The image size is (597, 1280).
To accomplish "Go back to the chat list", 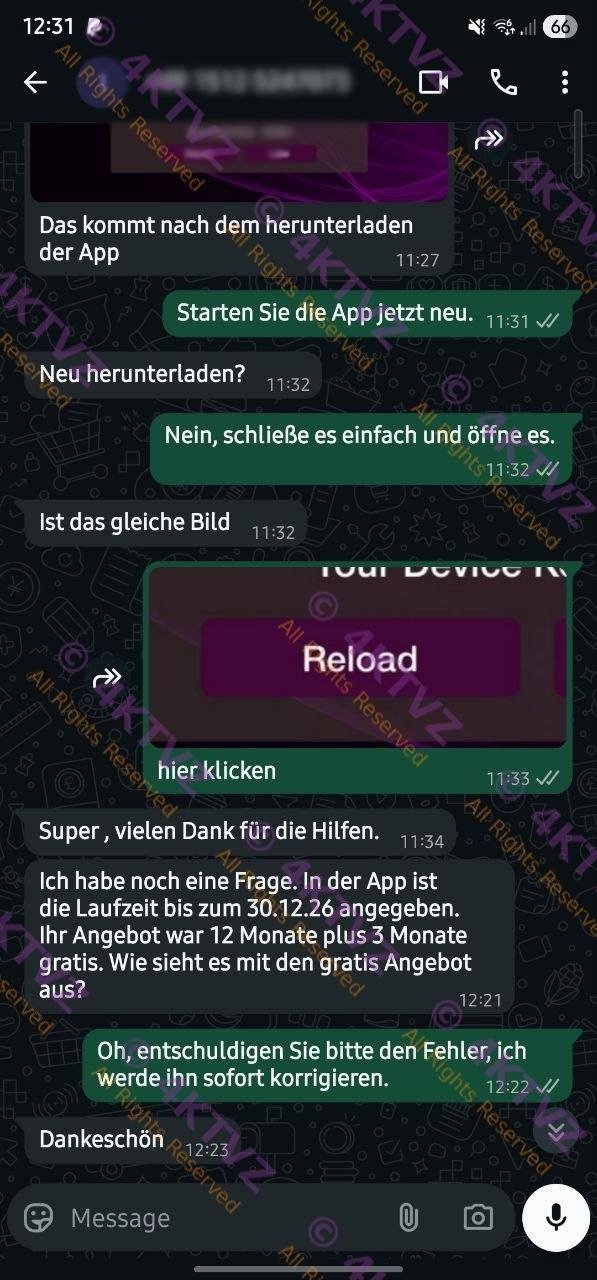I will pyautogui.click(x=35, y=83).
